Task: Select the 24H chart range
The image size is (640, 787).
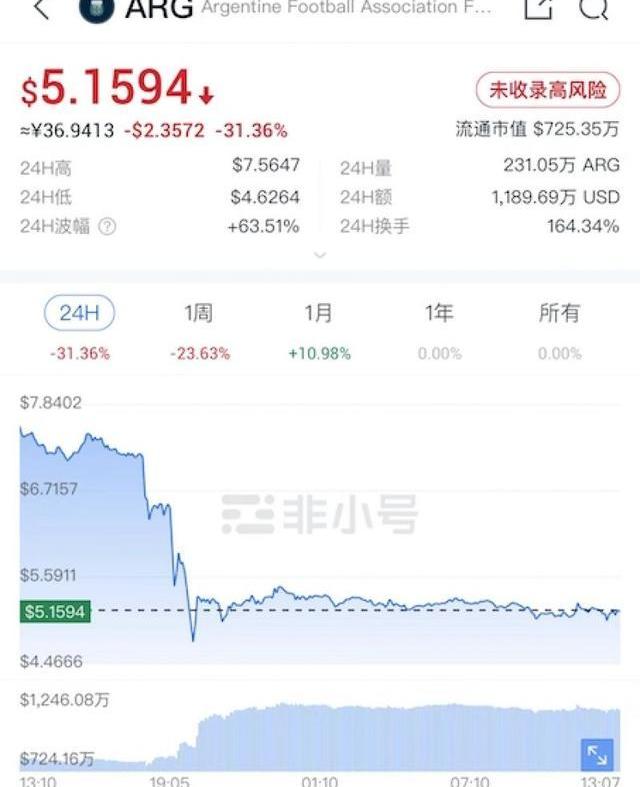Action: coord(80,313)
